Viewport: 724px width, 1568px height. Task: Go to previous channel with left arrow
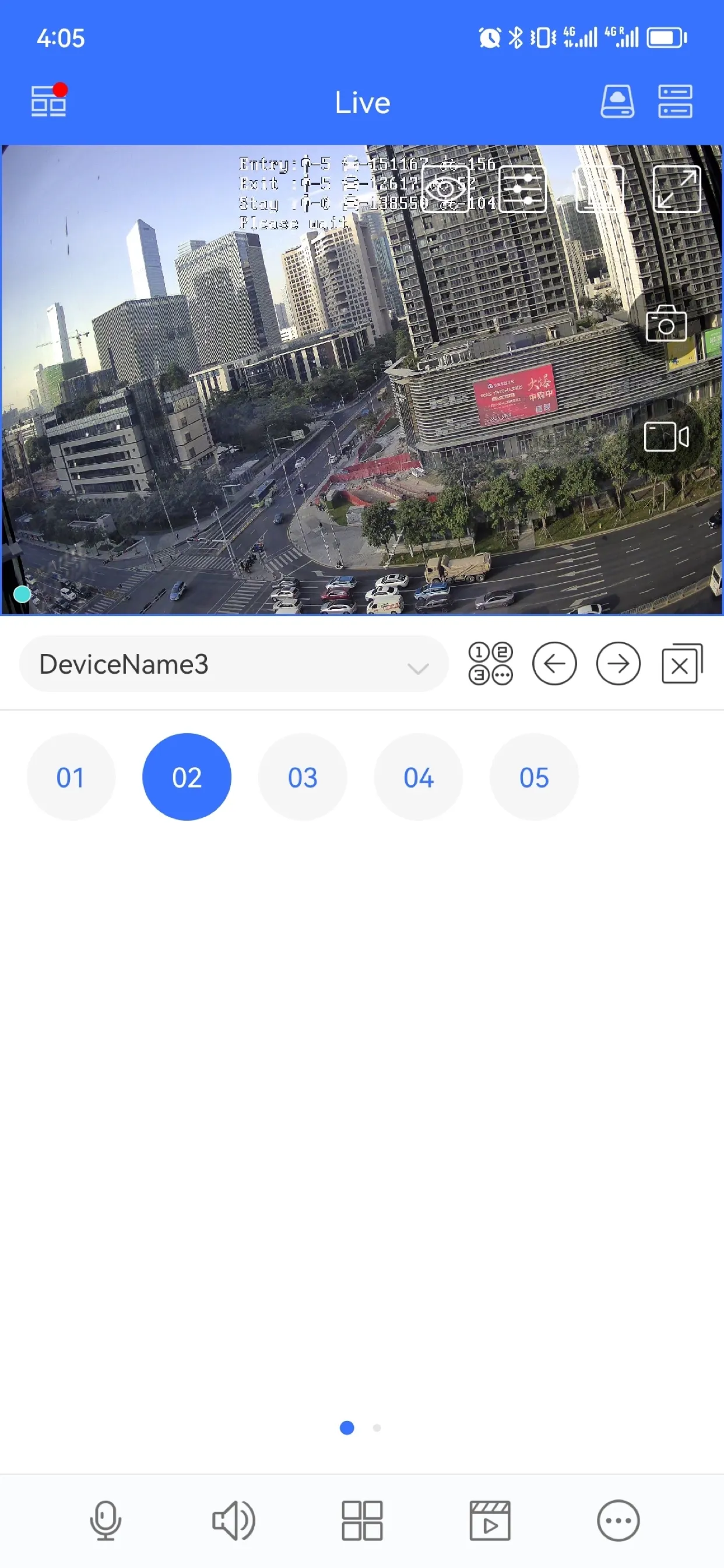[x=554, y=663]
